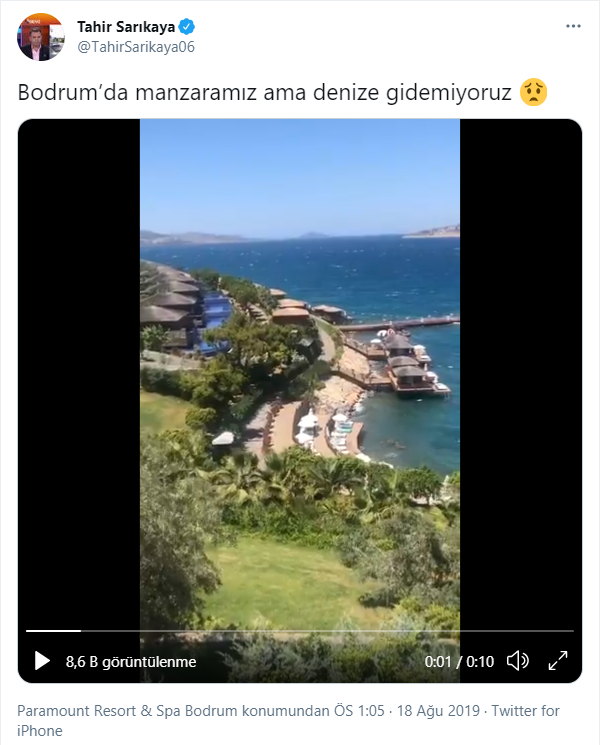Expand the video to fullscreen
This screenshot has width=600, height=745.
click(x=558, y=661)
